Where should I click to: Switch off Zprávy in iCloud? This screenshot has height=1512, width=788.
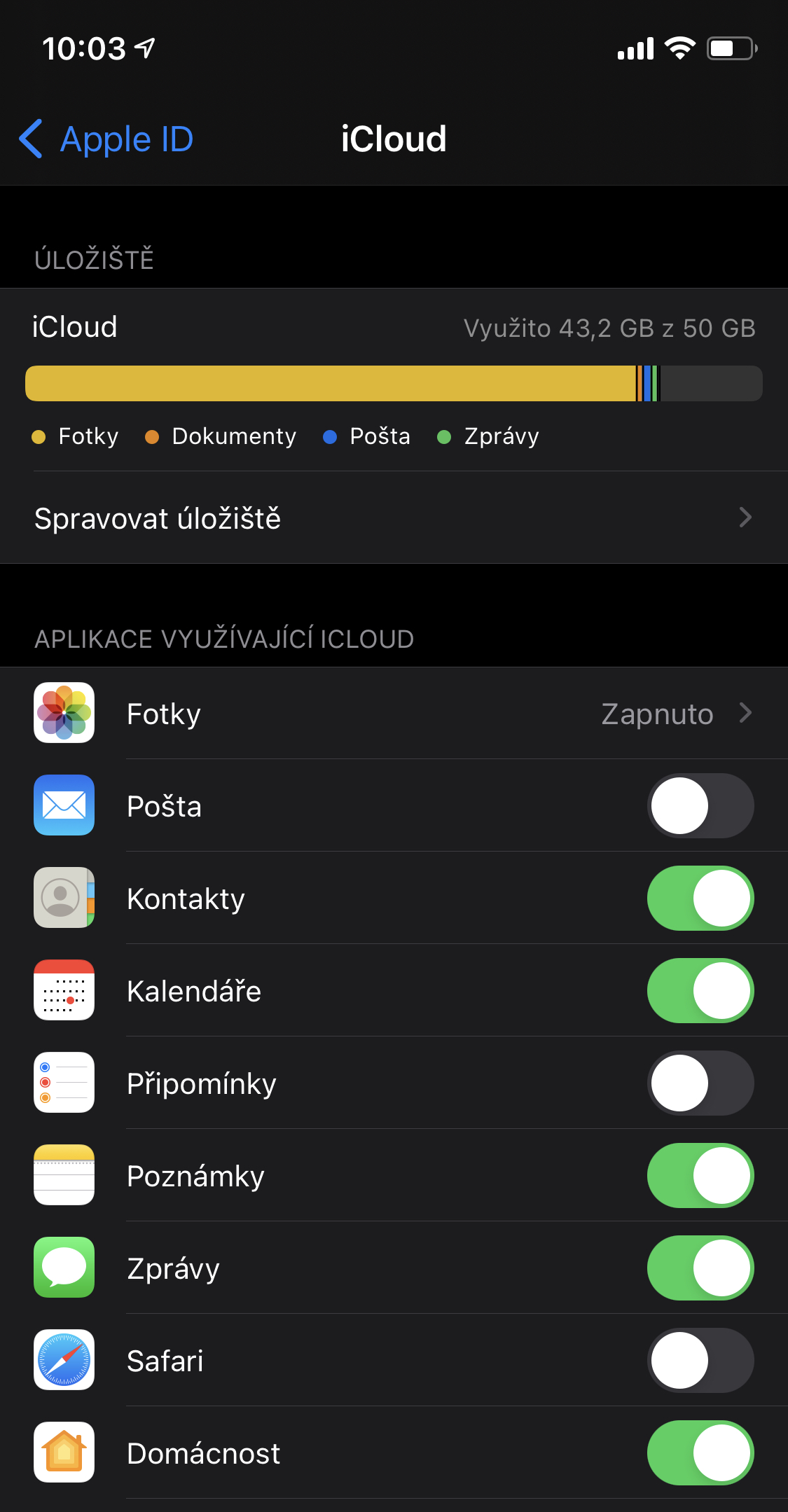point(700,1268)
